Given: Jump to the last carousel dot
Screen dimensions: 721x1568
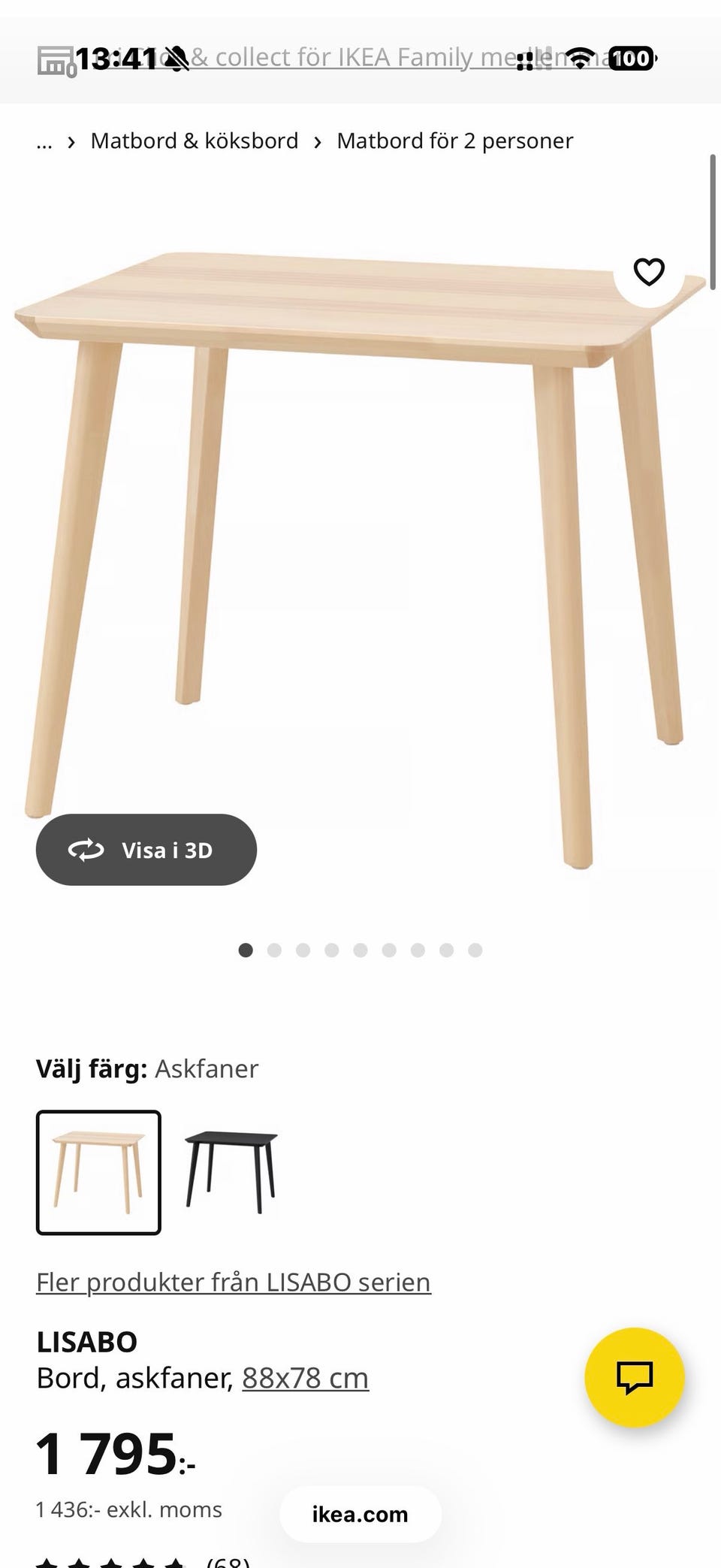Looking at the screenshot, I should [x=475, y=950].
